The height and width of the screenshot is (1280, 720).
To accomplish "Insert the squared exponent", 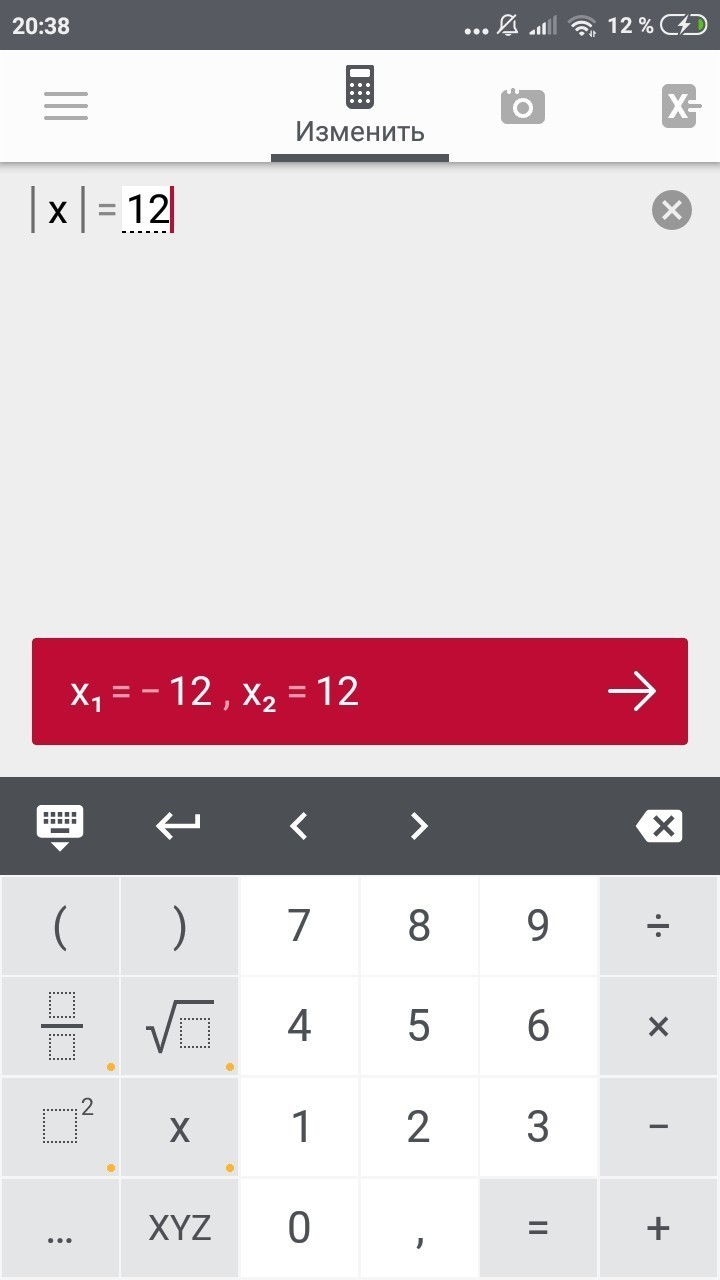I will click(x=60, y=1127).
